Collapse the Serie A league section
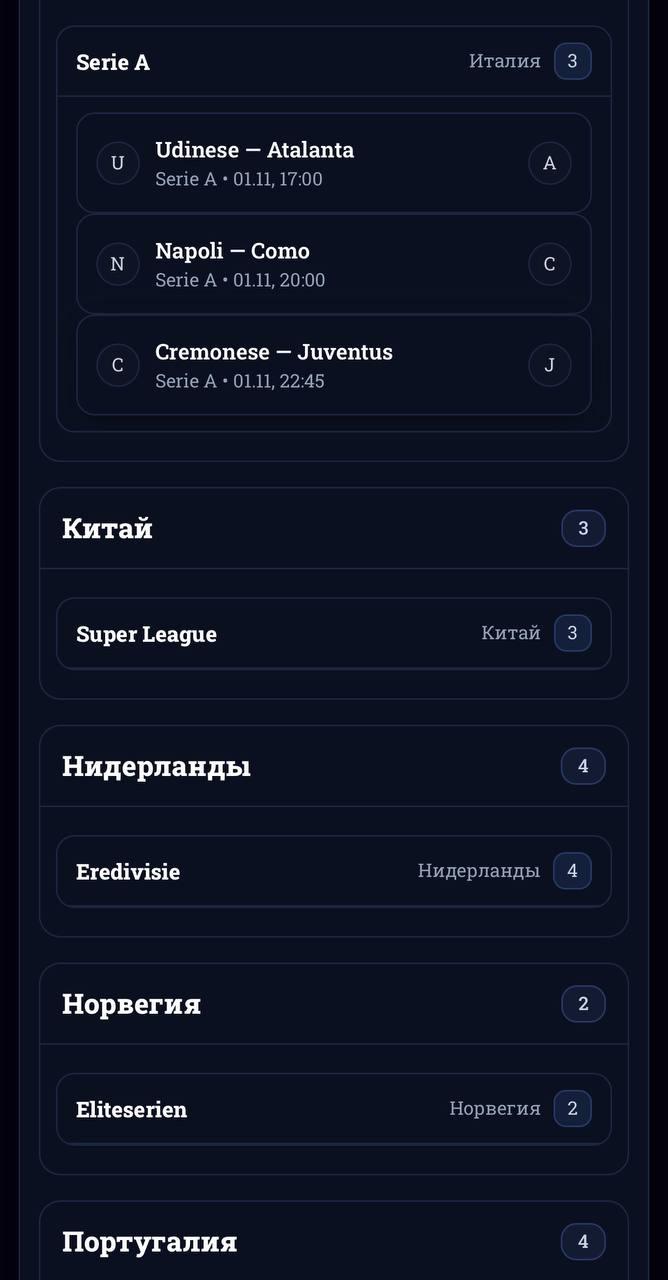Image resolution: width=668 pixels, height=1280 pixels. tap(333, 62)
